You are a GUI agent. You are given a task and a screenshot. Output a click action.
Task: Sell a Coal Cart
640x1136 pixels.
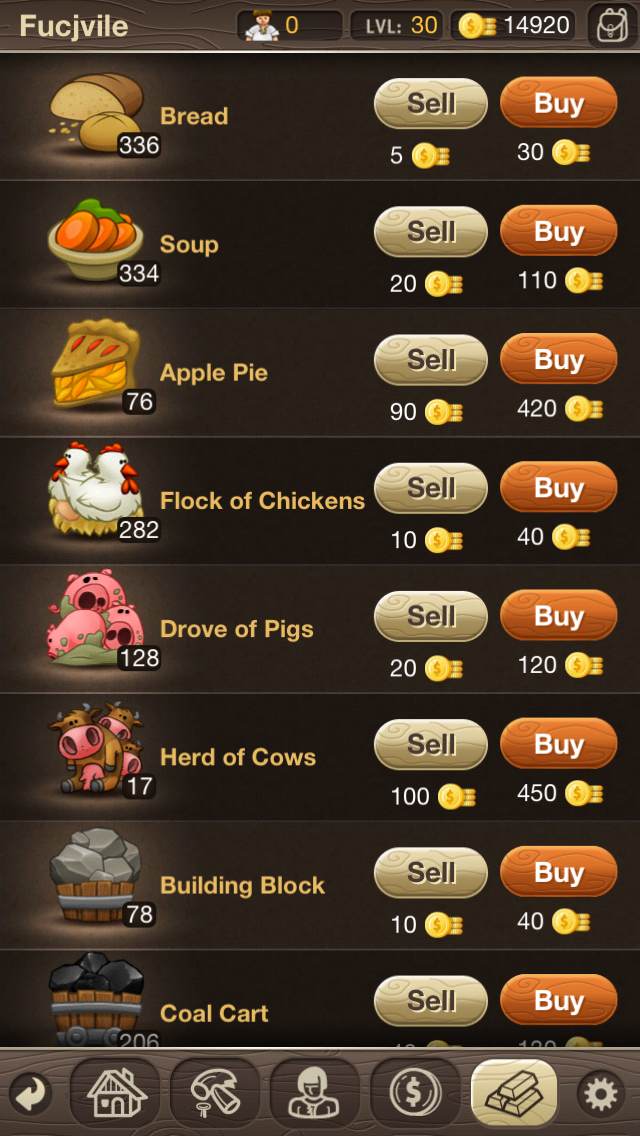[431, 1000]
